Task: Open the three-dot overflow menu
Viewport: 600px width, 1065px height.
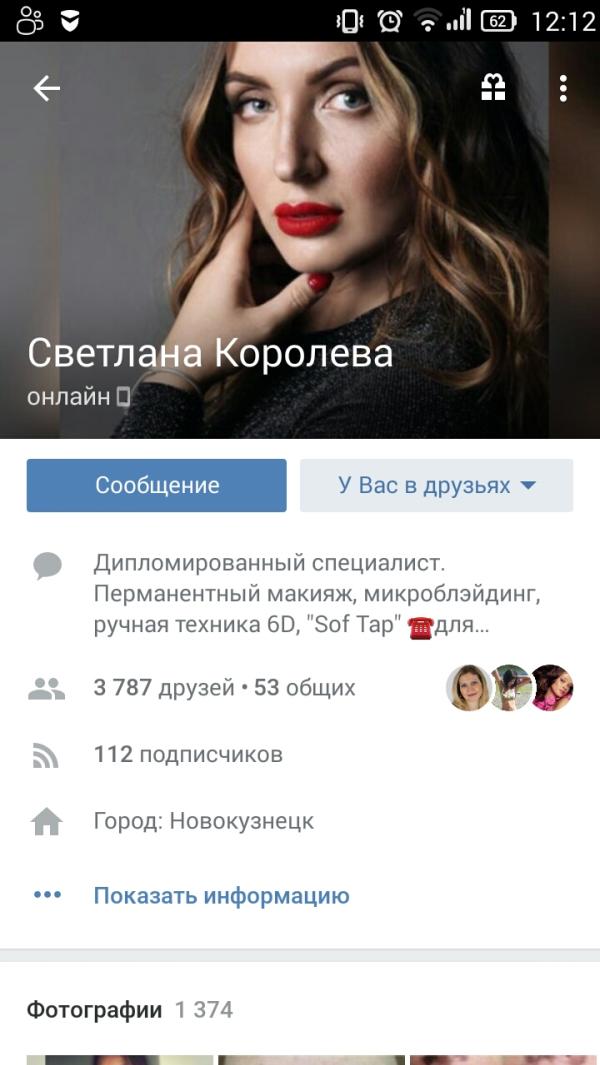Action: (x=563, y=89)
